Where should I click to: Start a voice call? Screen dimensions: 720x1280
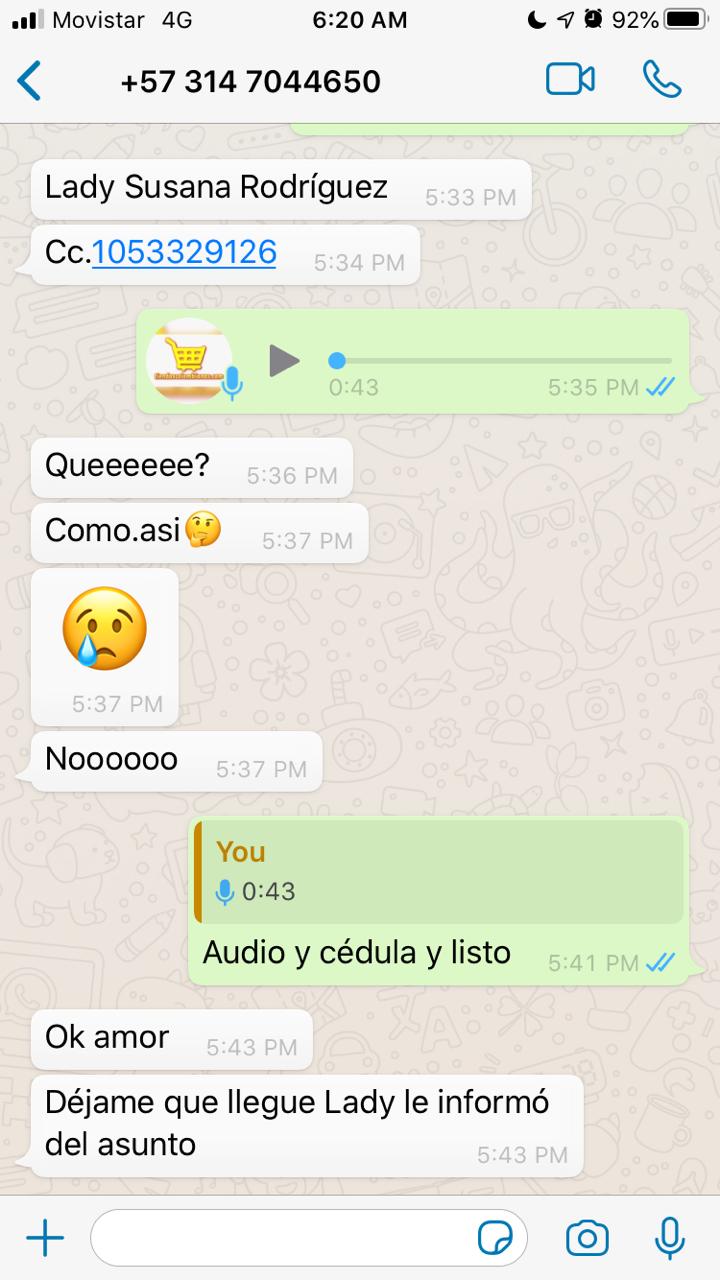tap(661, 80)
